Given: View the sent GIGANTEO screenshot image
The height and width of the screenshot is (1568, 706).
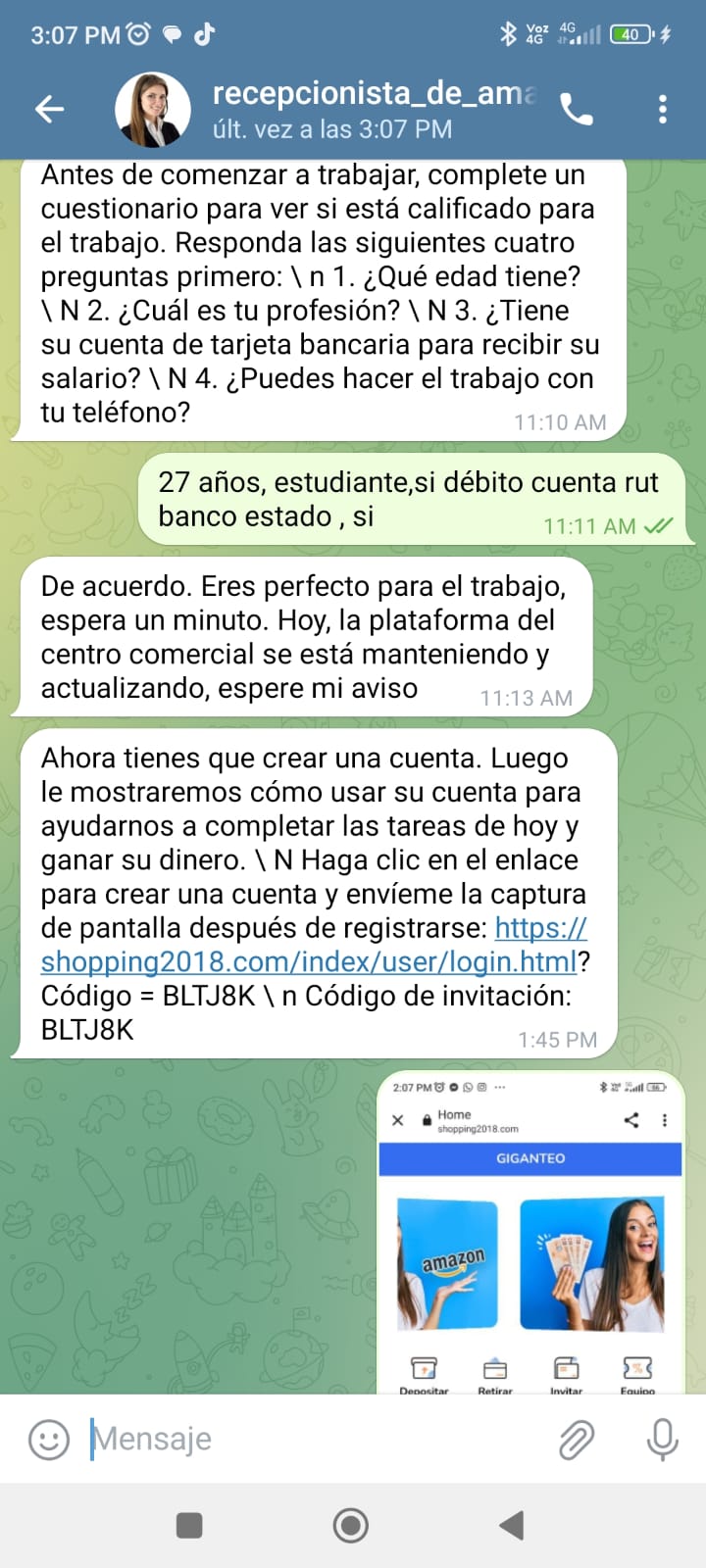Looking at the screenshot, I should pos(530,1233).
